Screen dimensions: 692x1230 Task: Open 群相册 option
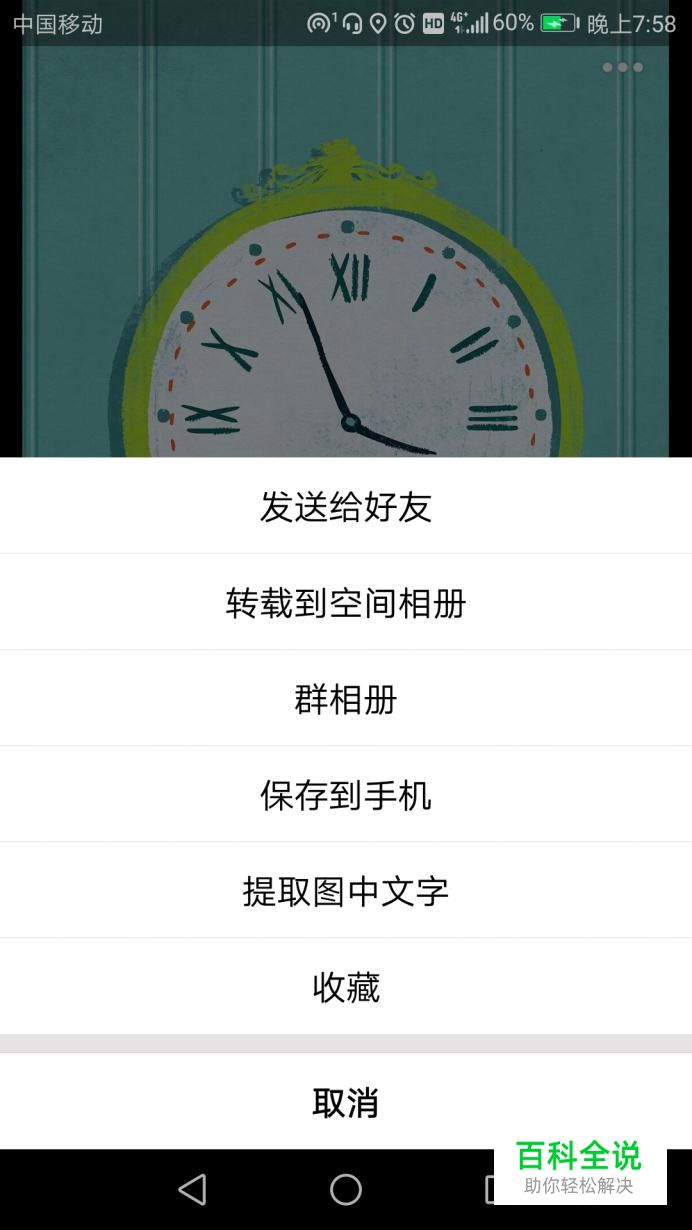[346, 699]
